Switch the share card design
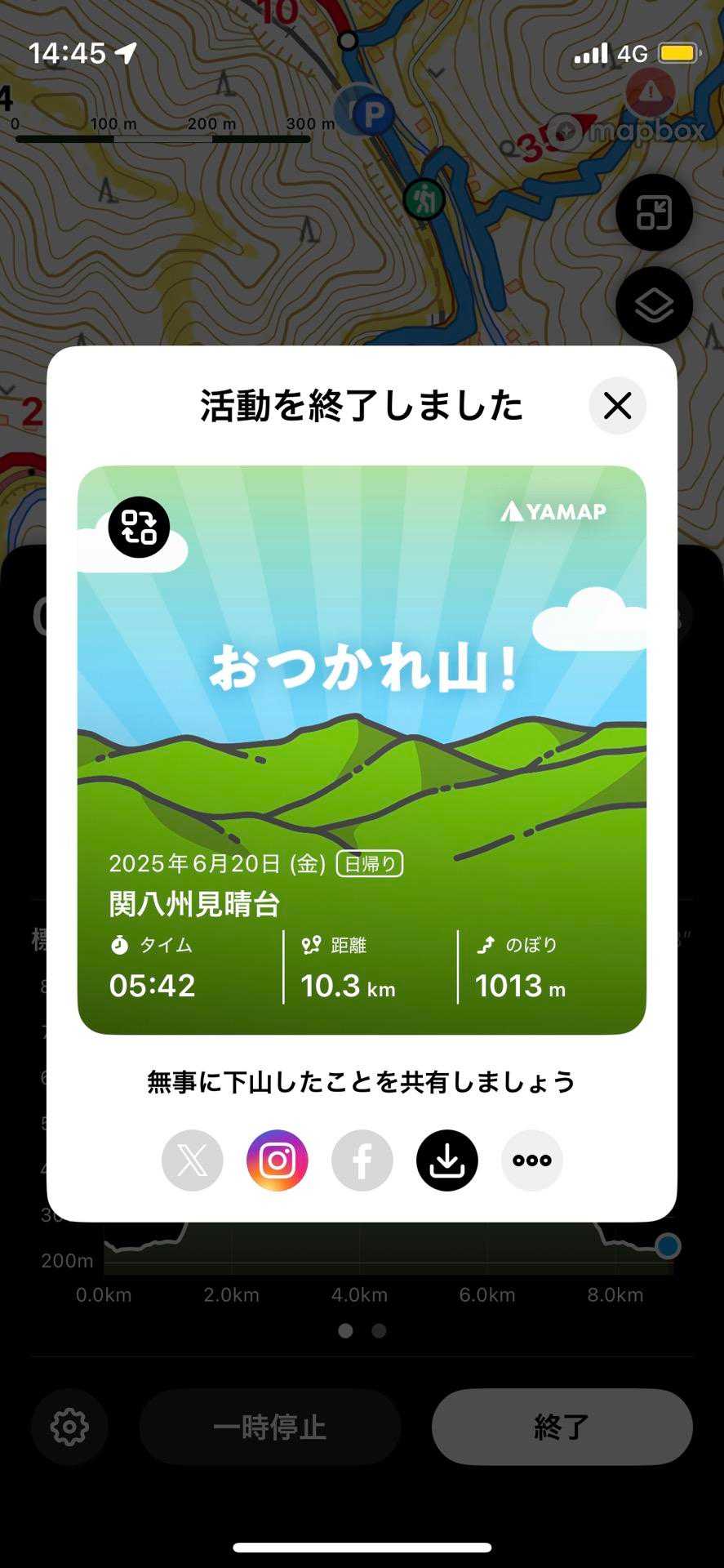 (139, 527)
